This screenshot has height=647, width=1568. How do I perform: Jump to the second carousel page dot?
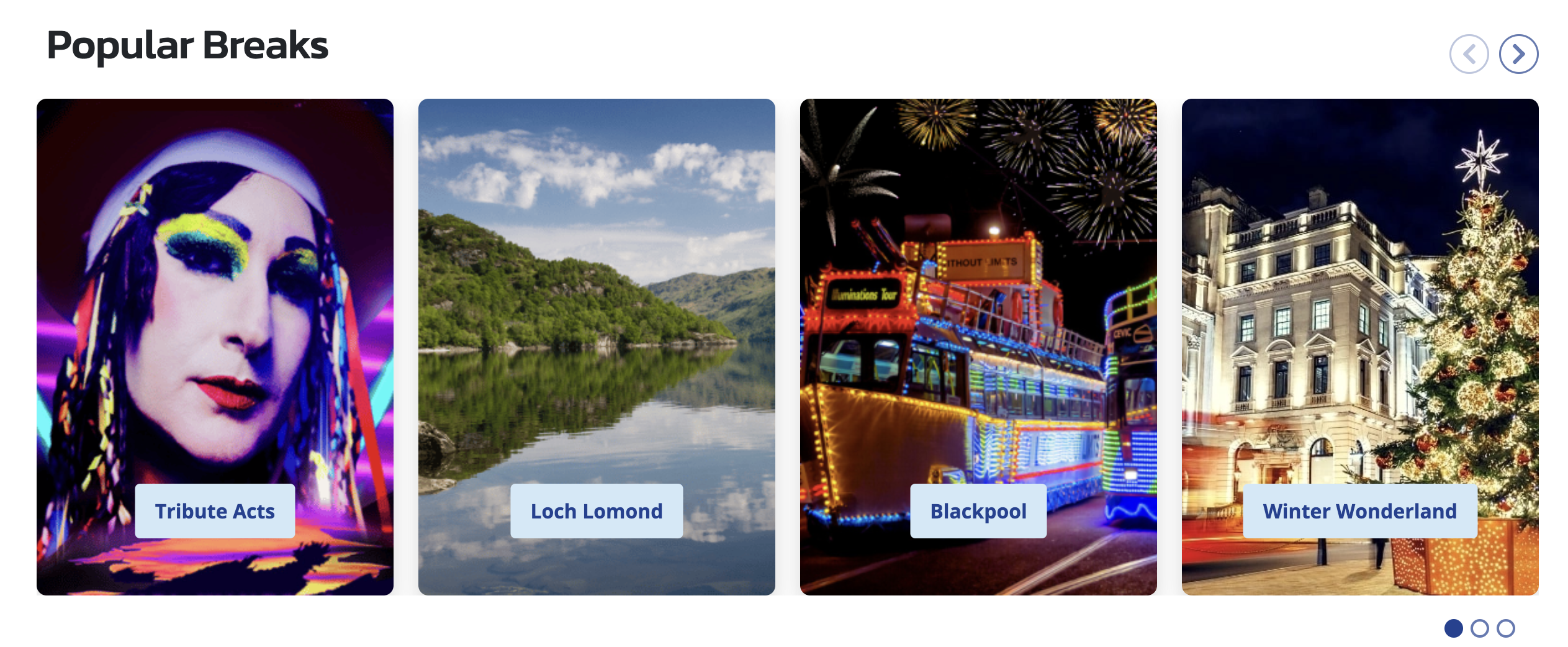point(1479,628)
